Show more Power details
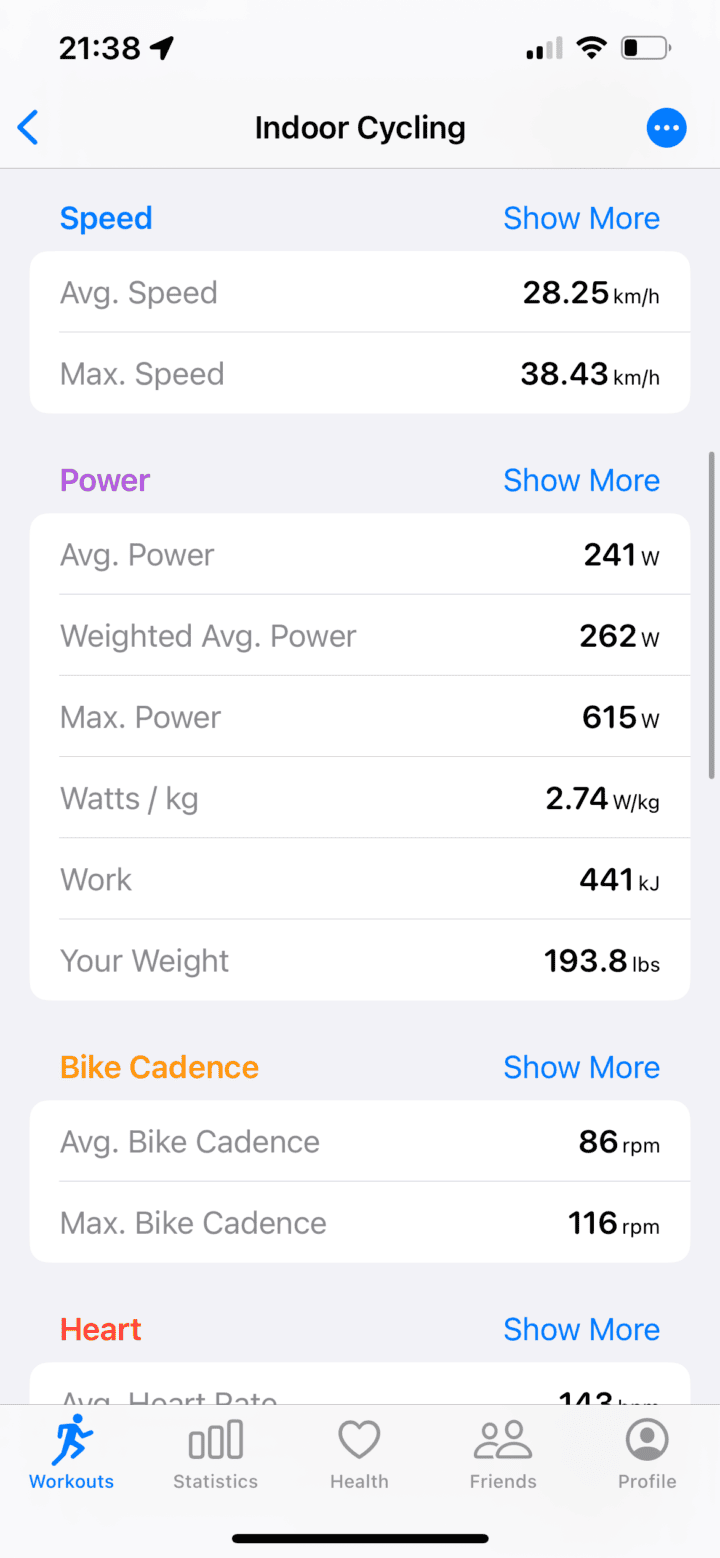Image resolution: width=720 pixels, height=1558 pixels. point(581,480)
